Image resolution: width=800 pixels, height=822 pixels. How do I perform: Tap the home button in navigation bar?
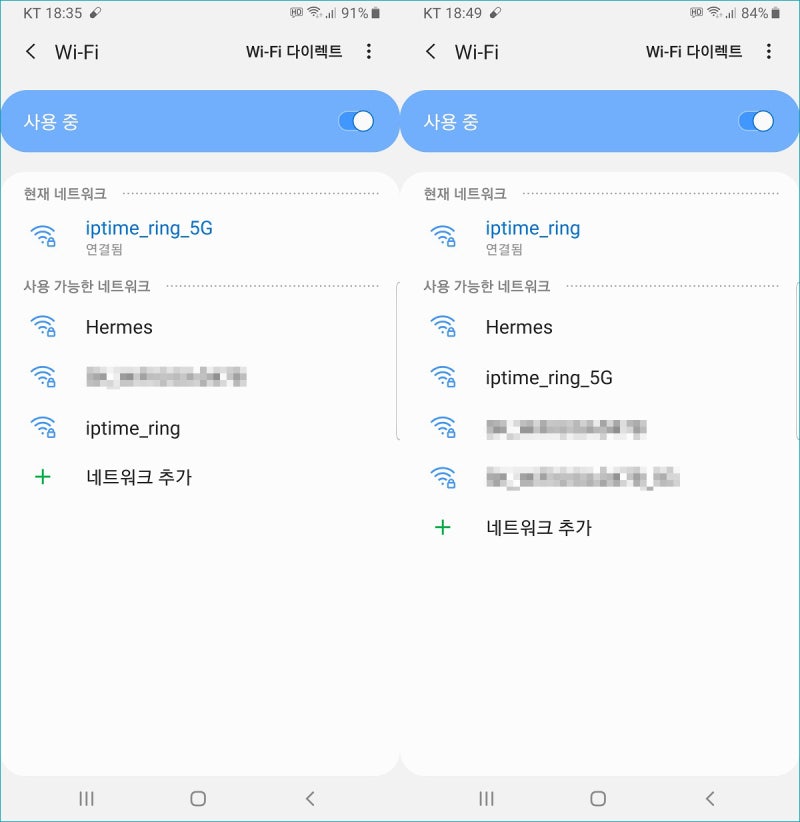(x=197, y=798)
